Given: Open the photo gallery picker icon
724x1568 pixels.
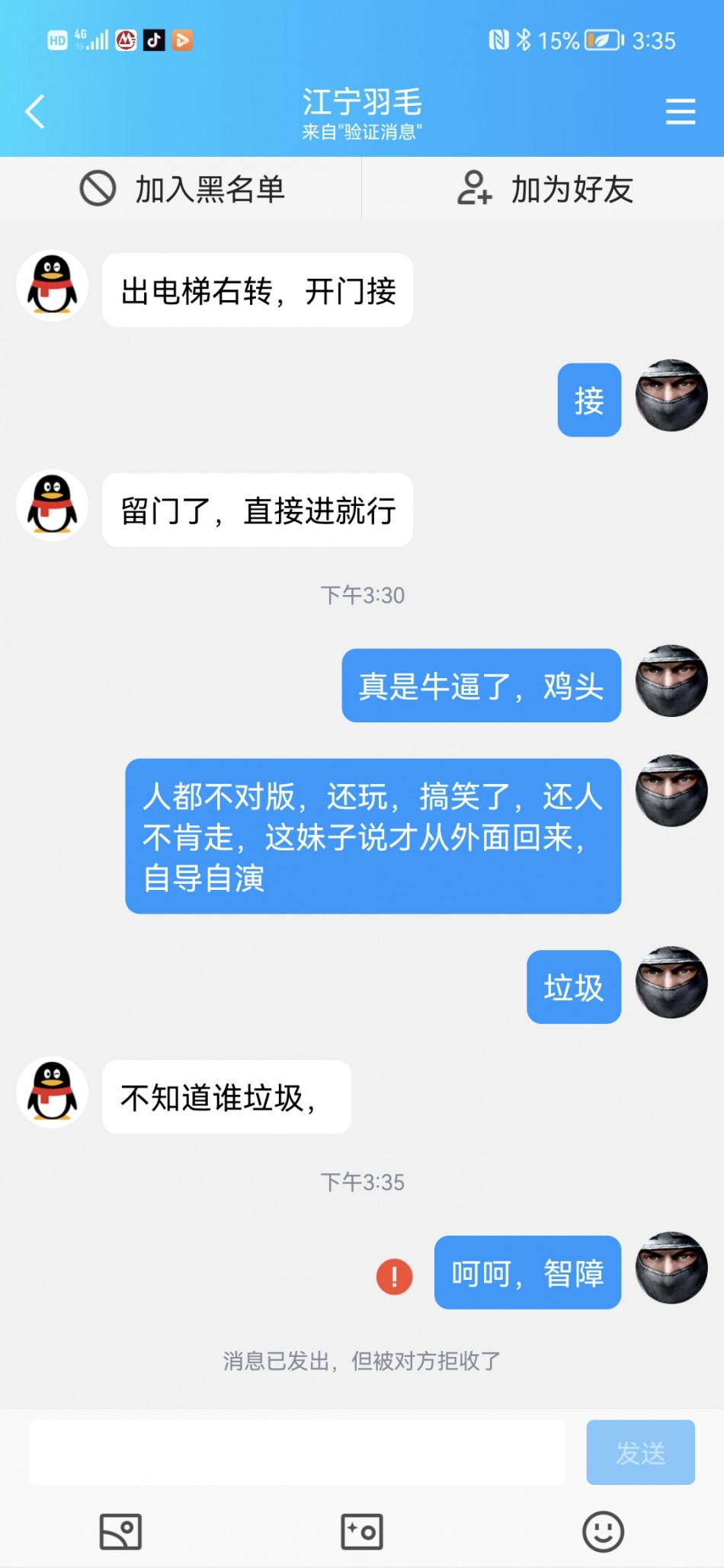Looking at the screenshot, I should coord(120,1531).
